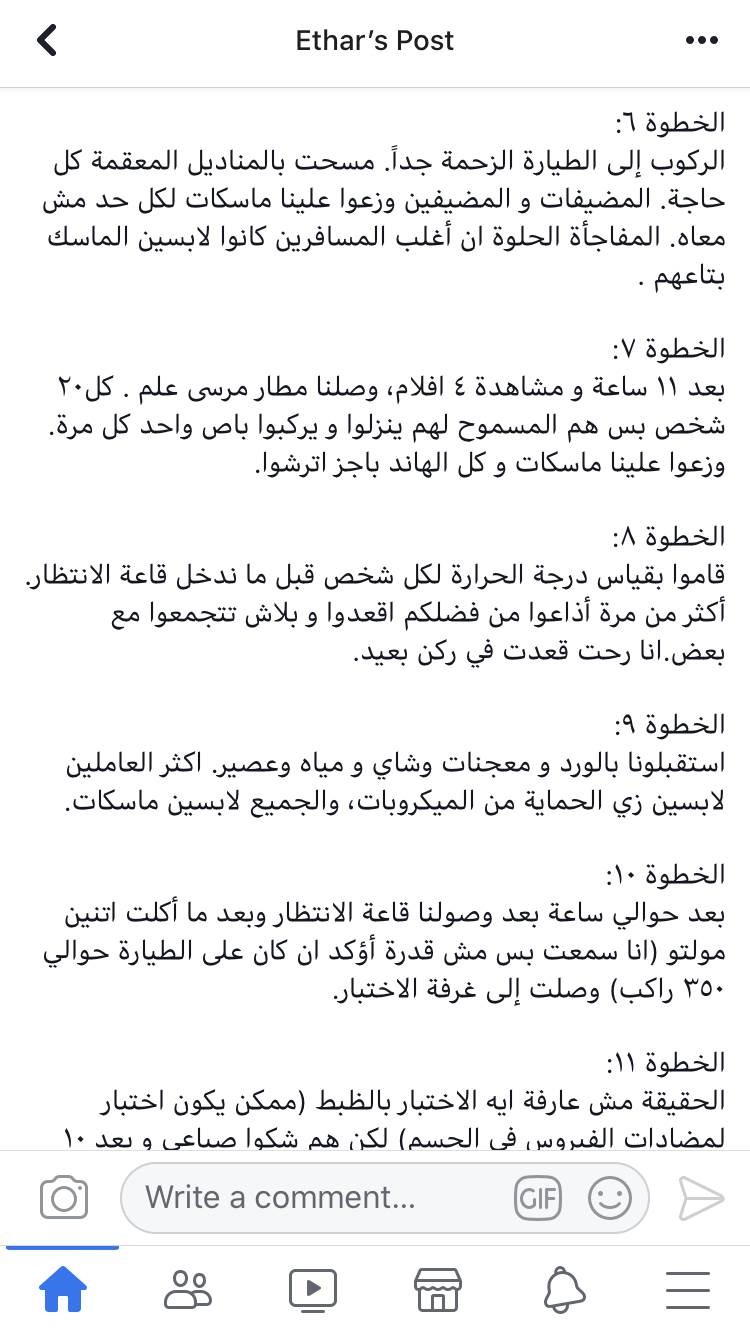View the Notifications bell tab

coord(563,1290)
